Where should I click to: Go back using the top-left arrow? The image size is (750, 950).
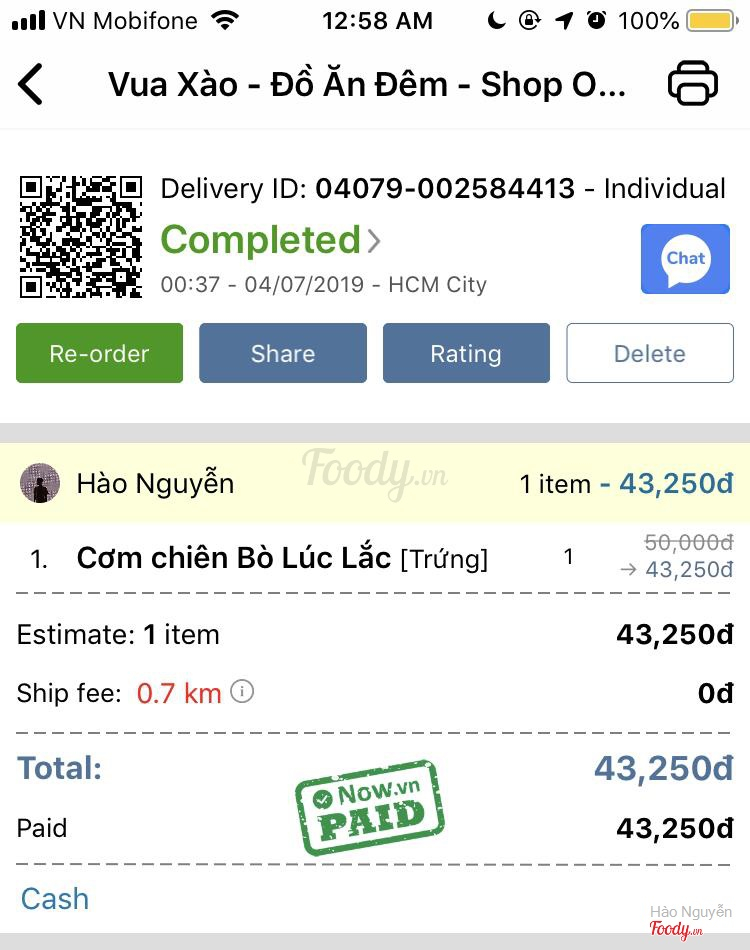point(31,84)
